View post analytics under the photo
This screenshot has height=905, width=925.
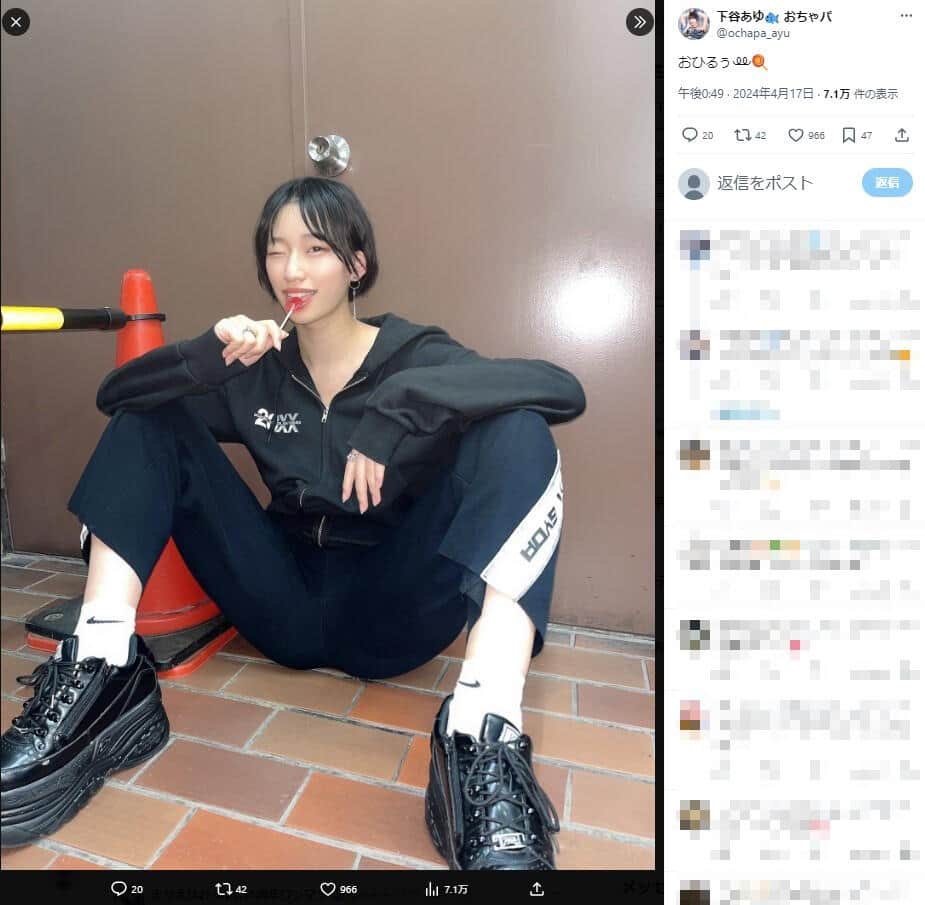432,888
